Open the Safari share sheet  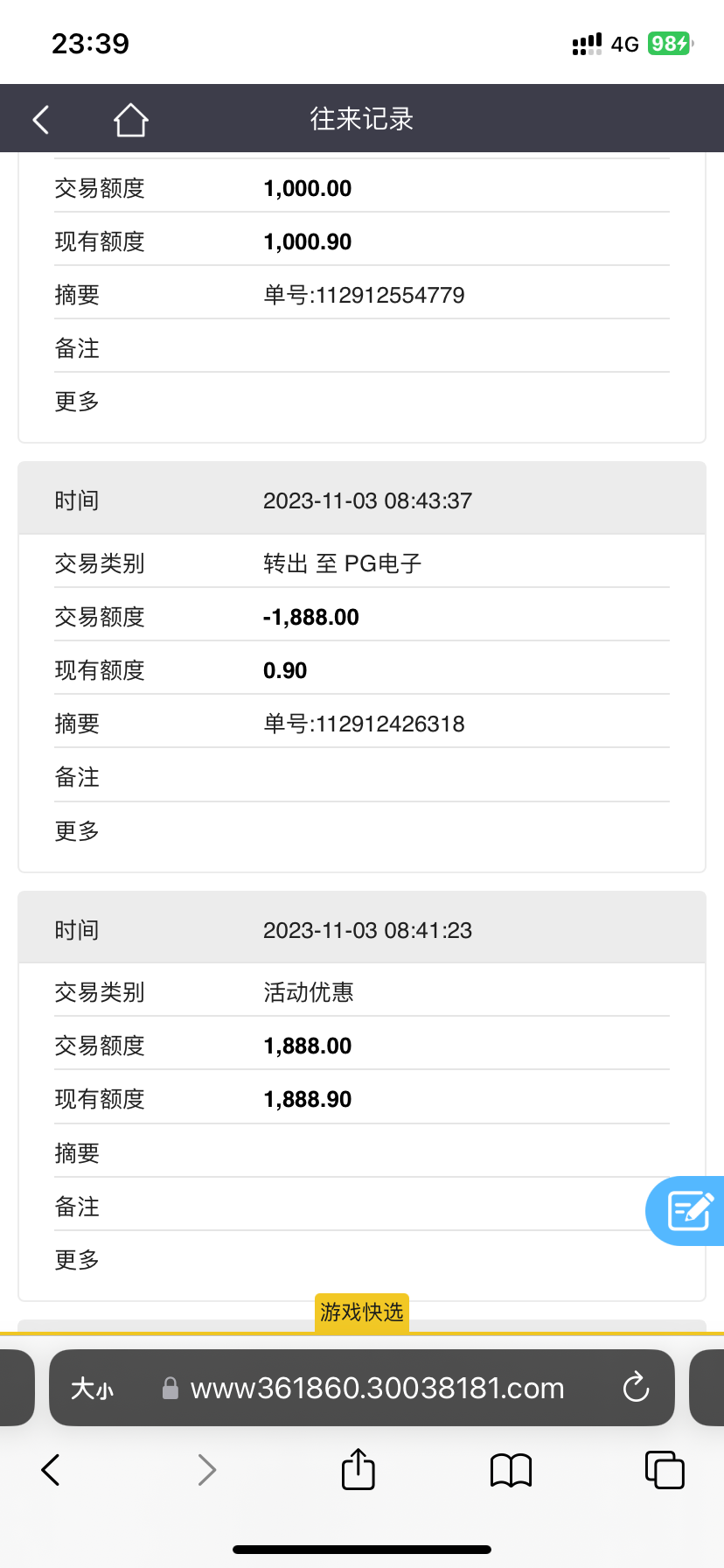pos(358,1469)
